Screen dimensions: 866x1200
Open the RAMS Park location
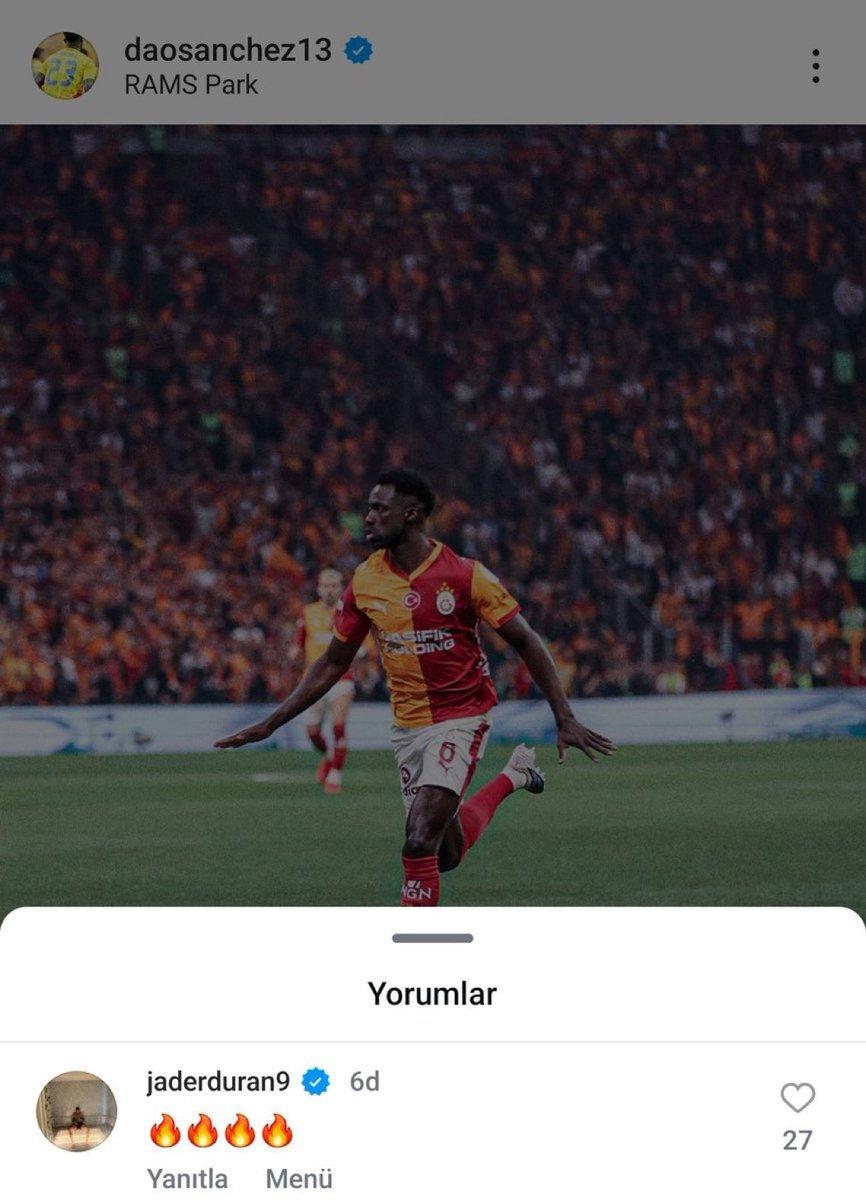190,86
